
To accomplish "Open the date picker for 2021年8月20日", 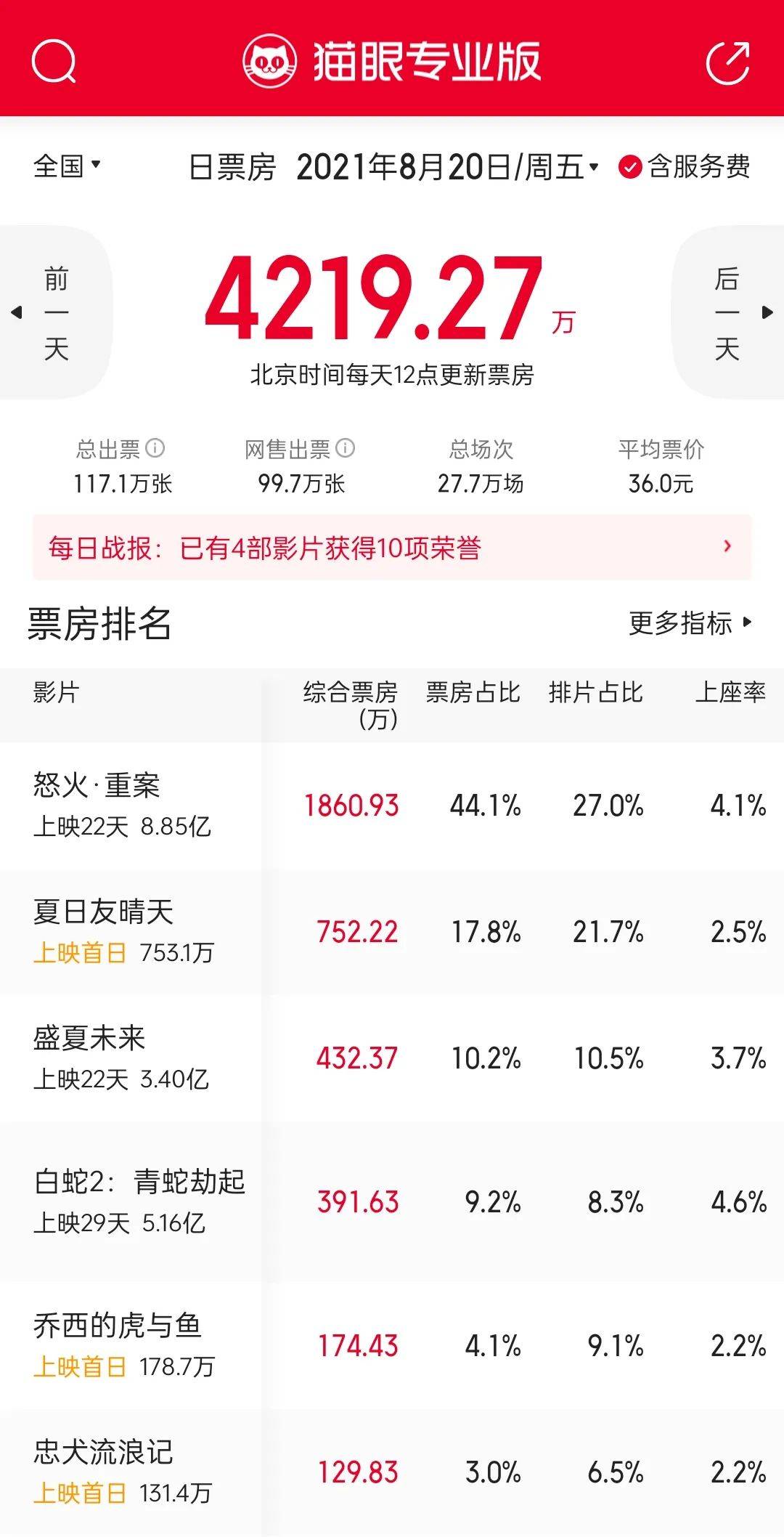I will [447, 168].
